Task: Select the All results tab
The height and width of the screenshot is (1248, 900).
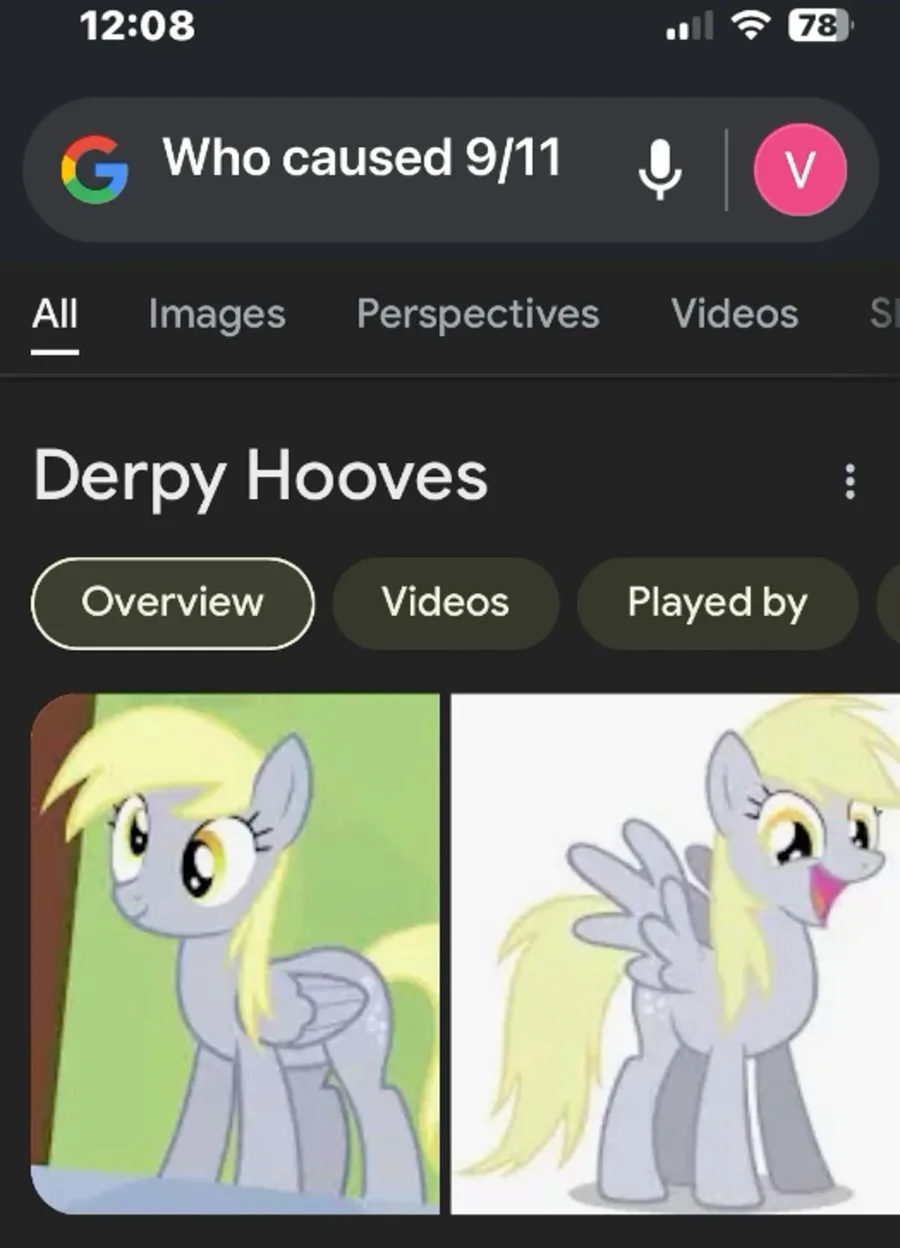Action: click(55, 314)
